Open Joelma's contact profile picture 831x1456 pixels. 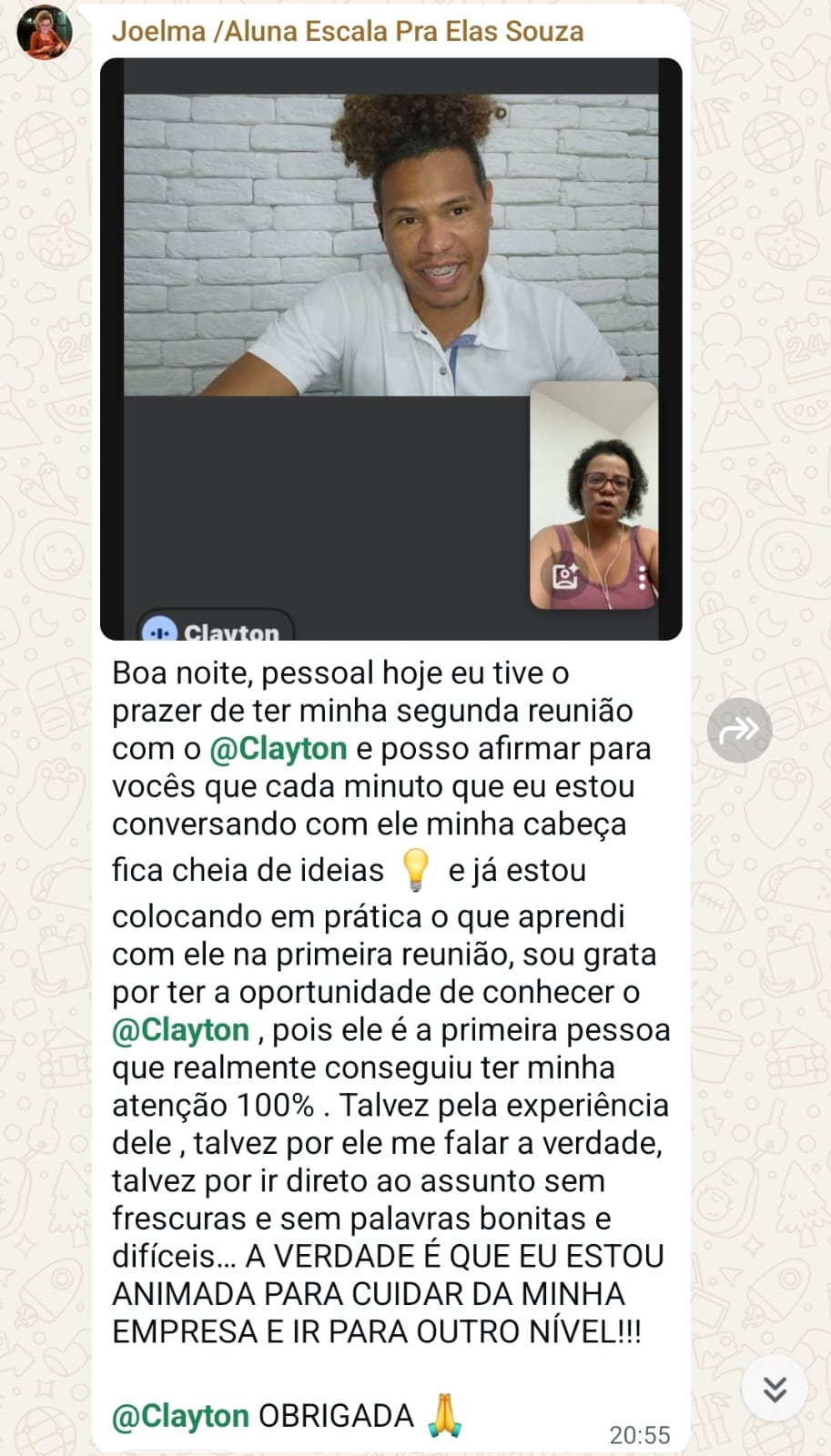(x=43, y=32)
